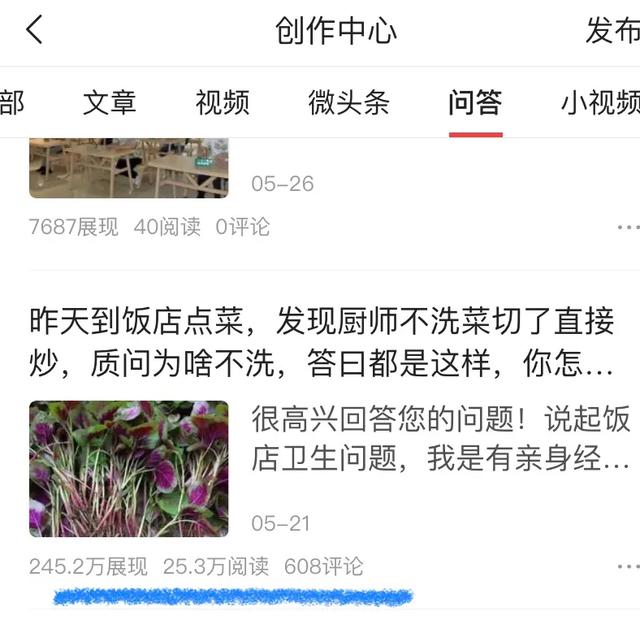Tap the 发布 publish button
This screenshot has width=640, height=642.
pos(612,31)
